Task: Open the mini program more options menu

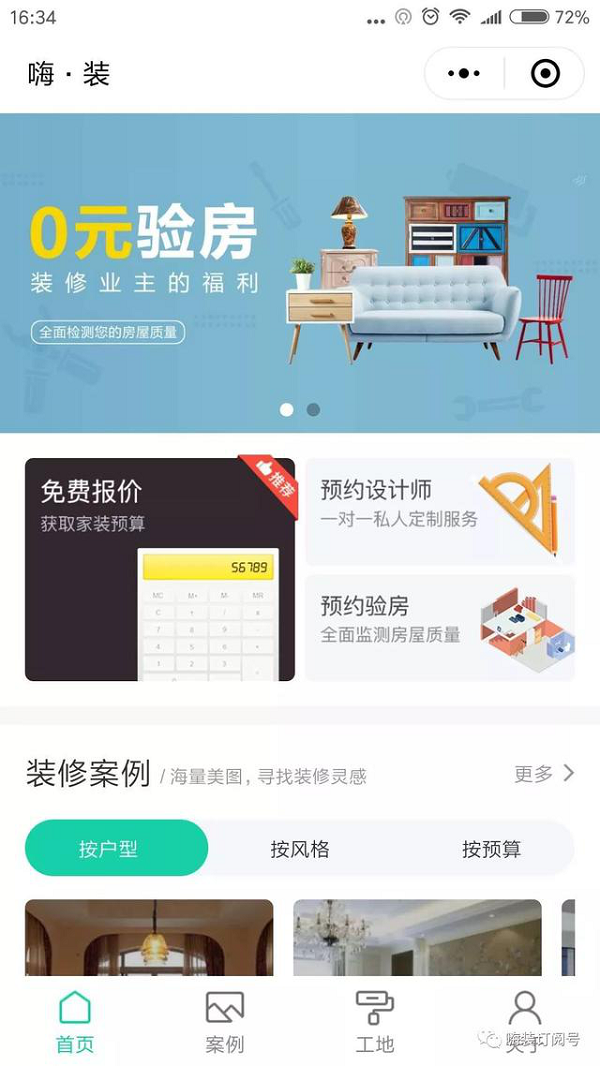Action: pos(463,74)
